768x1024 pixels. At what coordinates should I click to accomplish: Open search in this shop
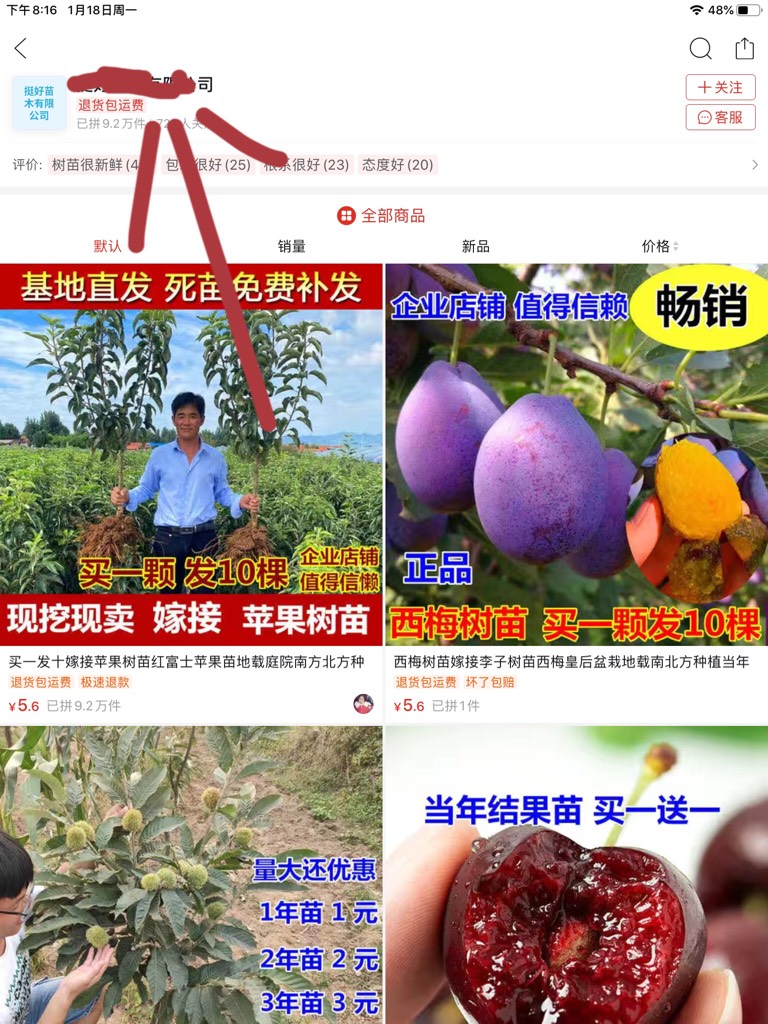coord(700,48)
